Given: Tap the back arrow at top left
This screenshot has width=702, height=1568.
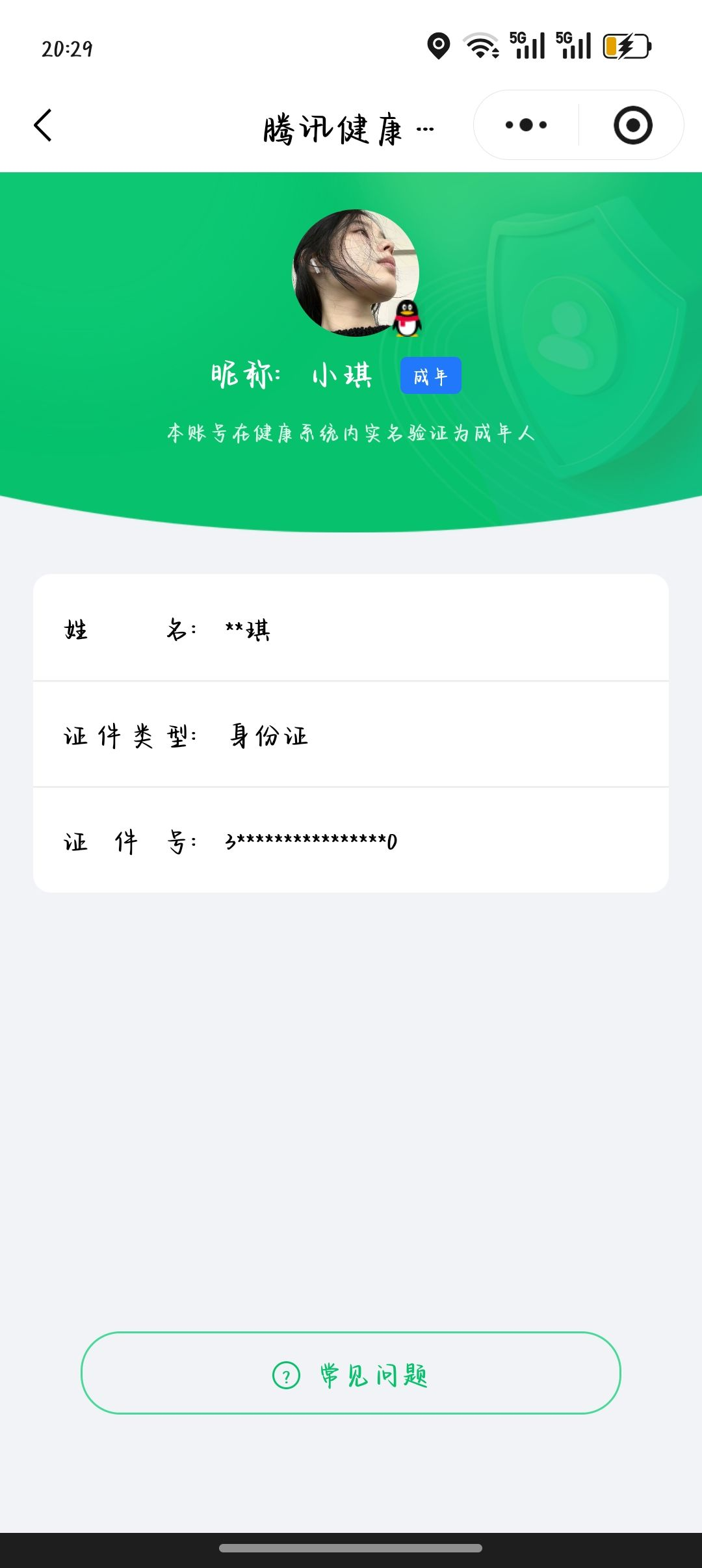Looking at the screenshot, I should [x=43, y=125].
